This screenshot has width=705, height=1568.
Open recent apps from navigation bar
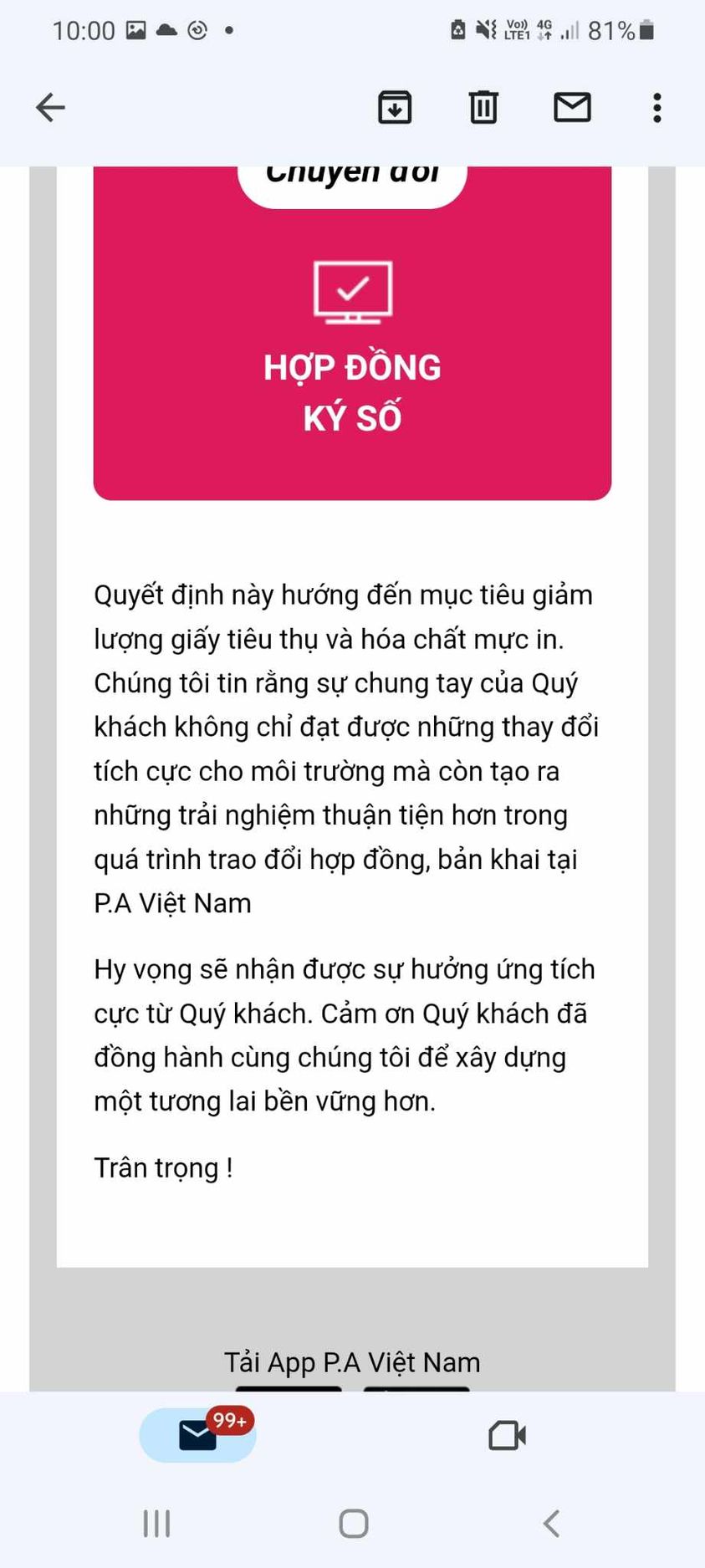pyautogui.click(x=156, y=1523)
